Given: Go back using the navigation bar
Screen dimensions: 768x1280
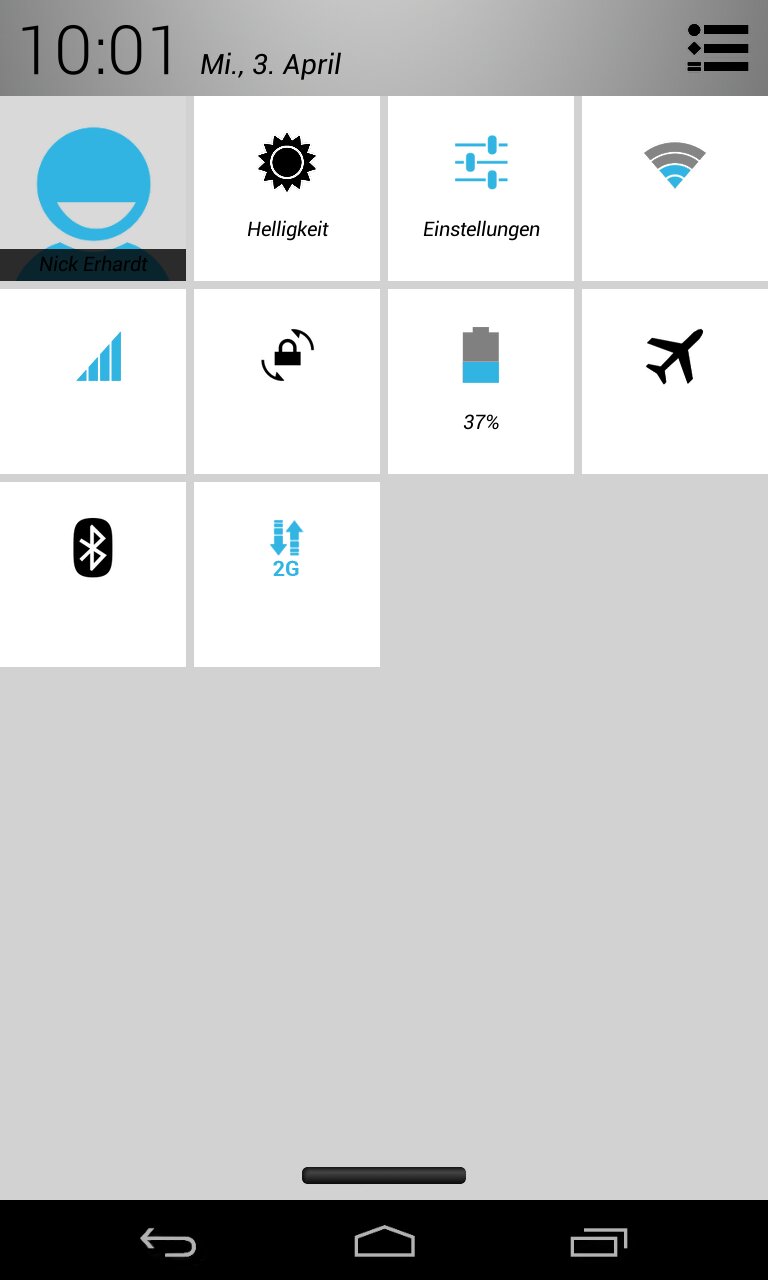Looking at the screenshot, I should [x=168, y=1242].
